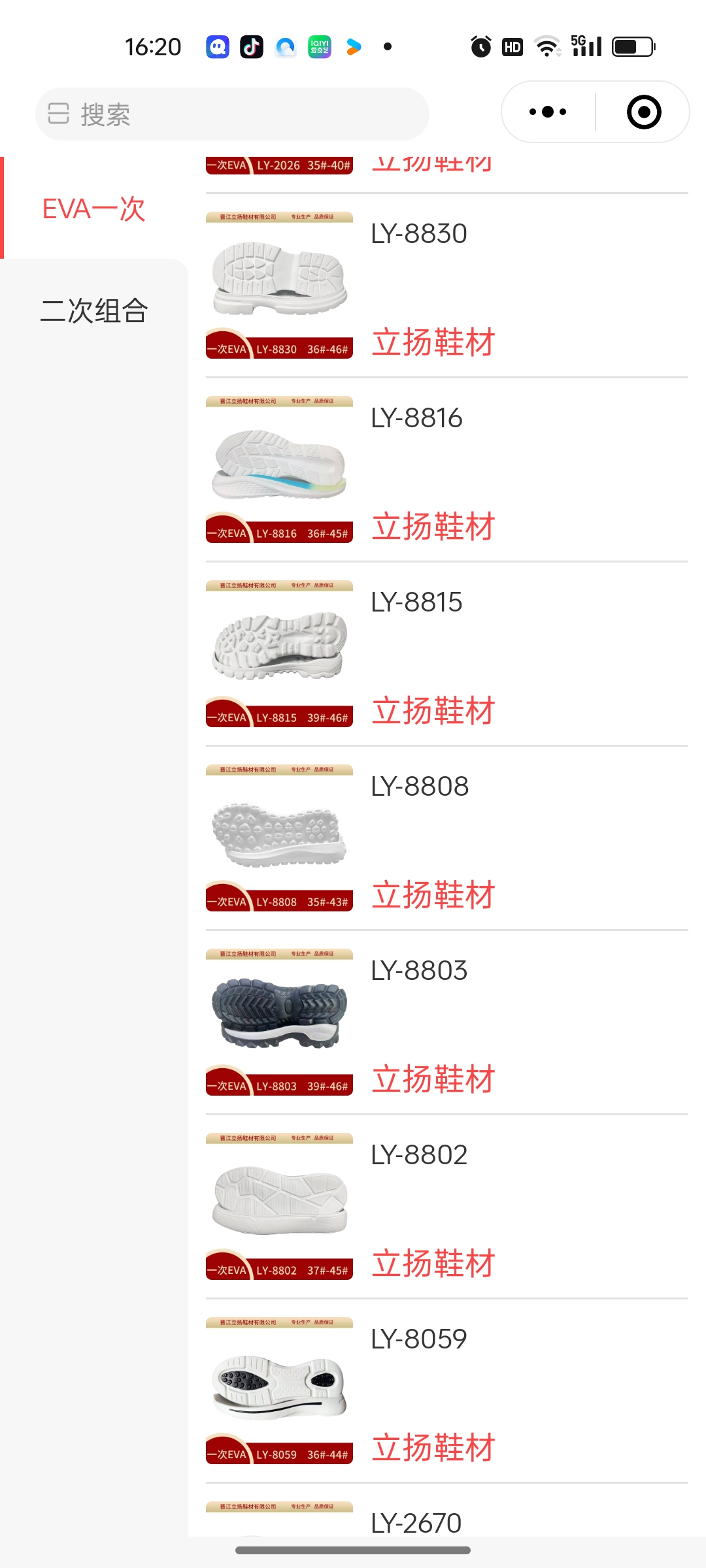
Task: Open the LY-2670 listing
Action: pyautogui.click(x=416, y=1522)
